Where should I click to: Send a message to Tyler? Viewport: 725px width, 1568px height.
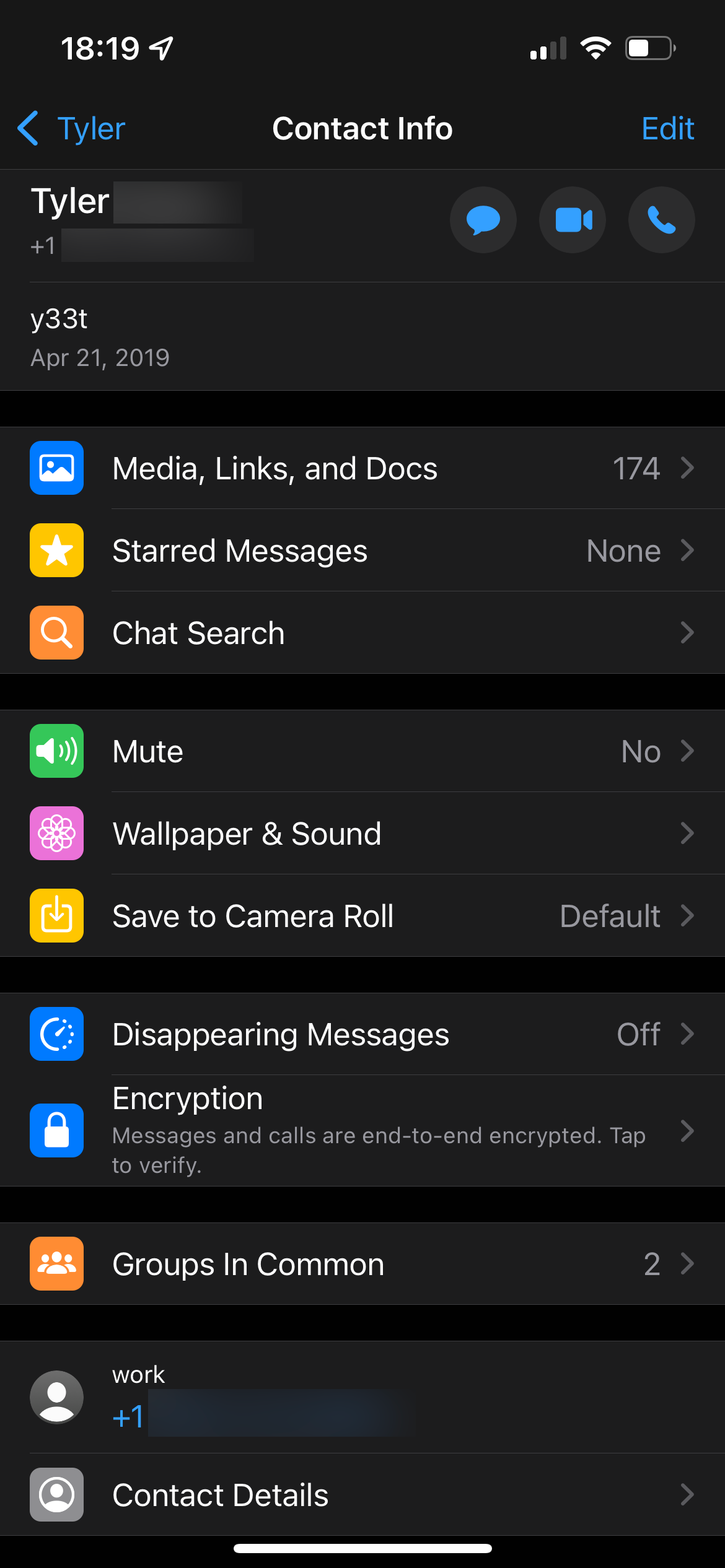click(x=483, y=220)
